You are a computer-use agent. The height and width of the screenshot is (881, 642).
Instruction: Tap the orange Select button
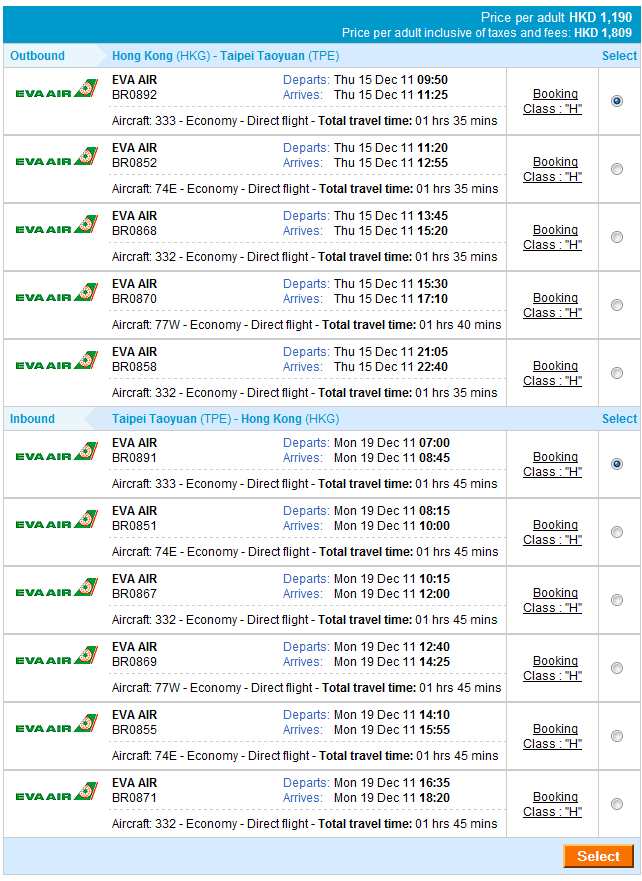coord(598,856)
